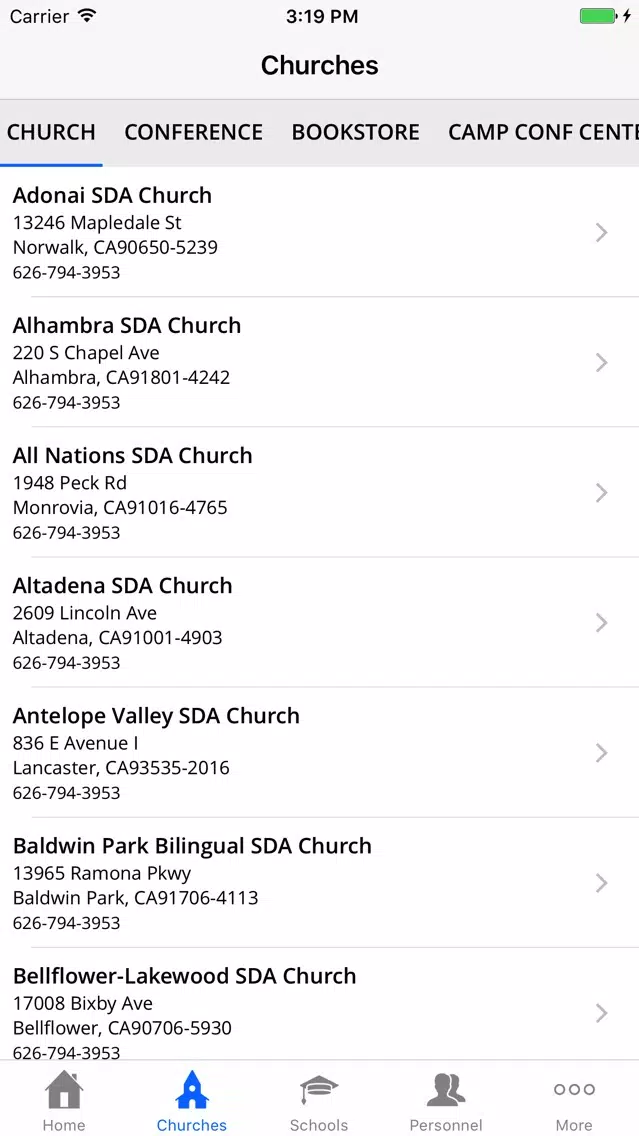Switch to the Schools tab
The height and width of the screenshot is (1136, 639).
point(319,1100)
